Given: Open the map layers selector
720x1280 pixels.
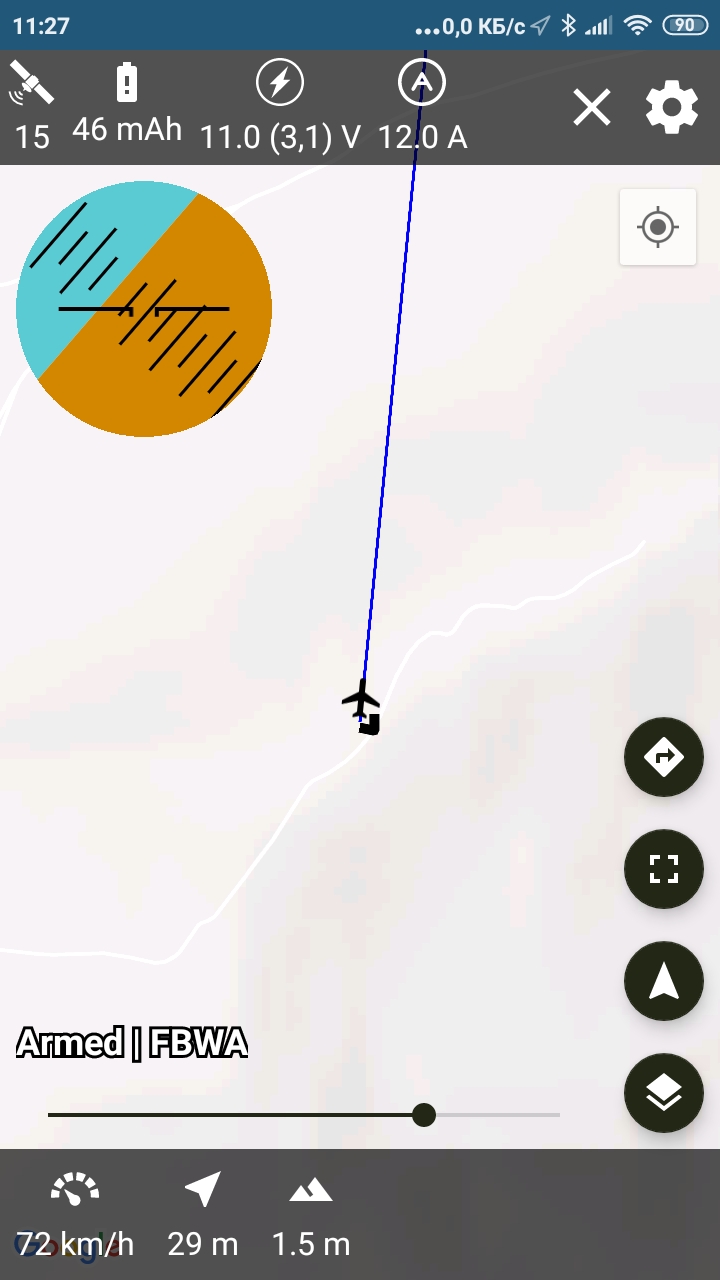Looking at the screenshot, I should point(664,1093).
